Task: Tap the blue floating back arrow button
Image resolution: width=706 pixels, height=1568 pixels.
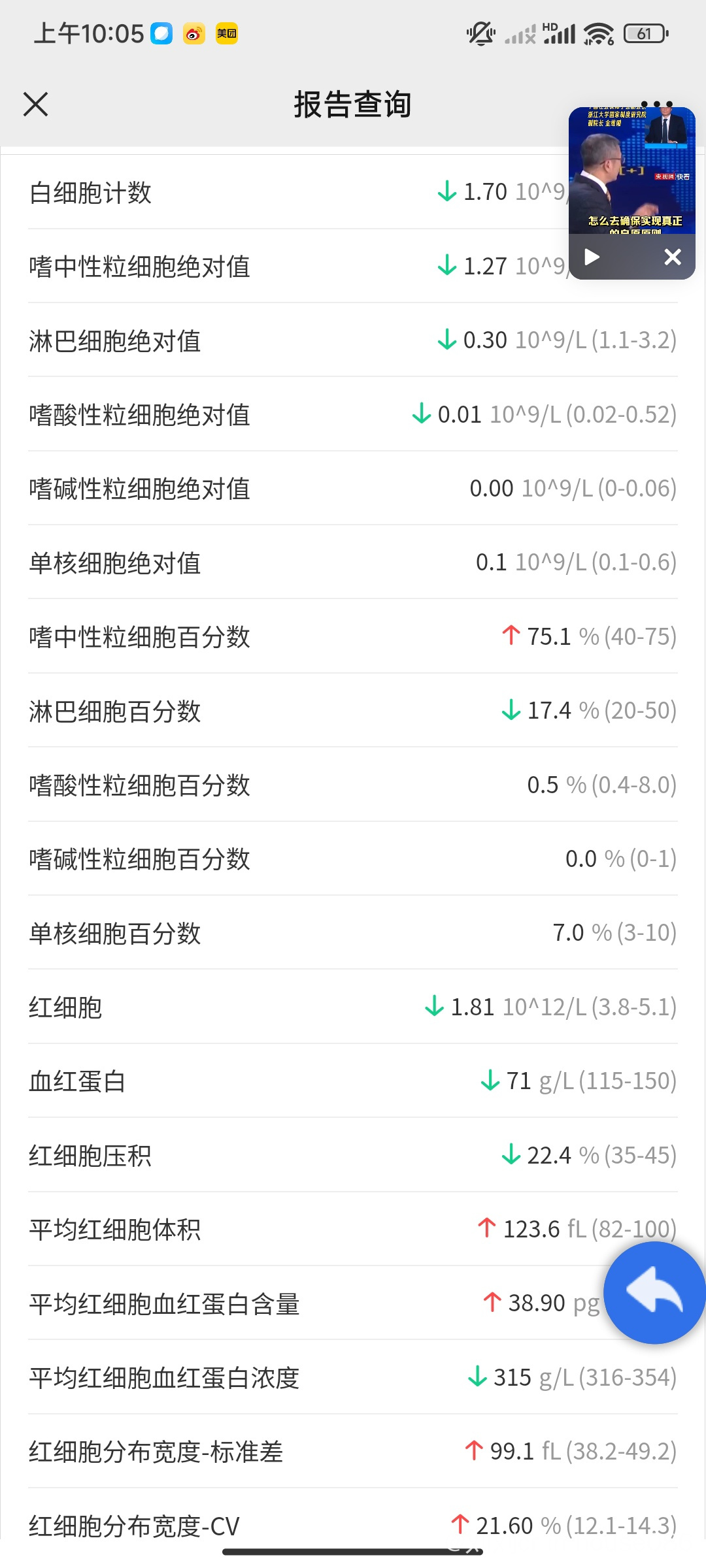Action: pyautogui.click(x=654, y=1293)
